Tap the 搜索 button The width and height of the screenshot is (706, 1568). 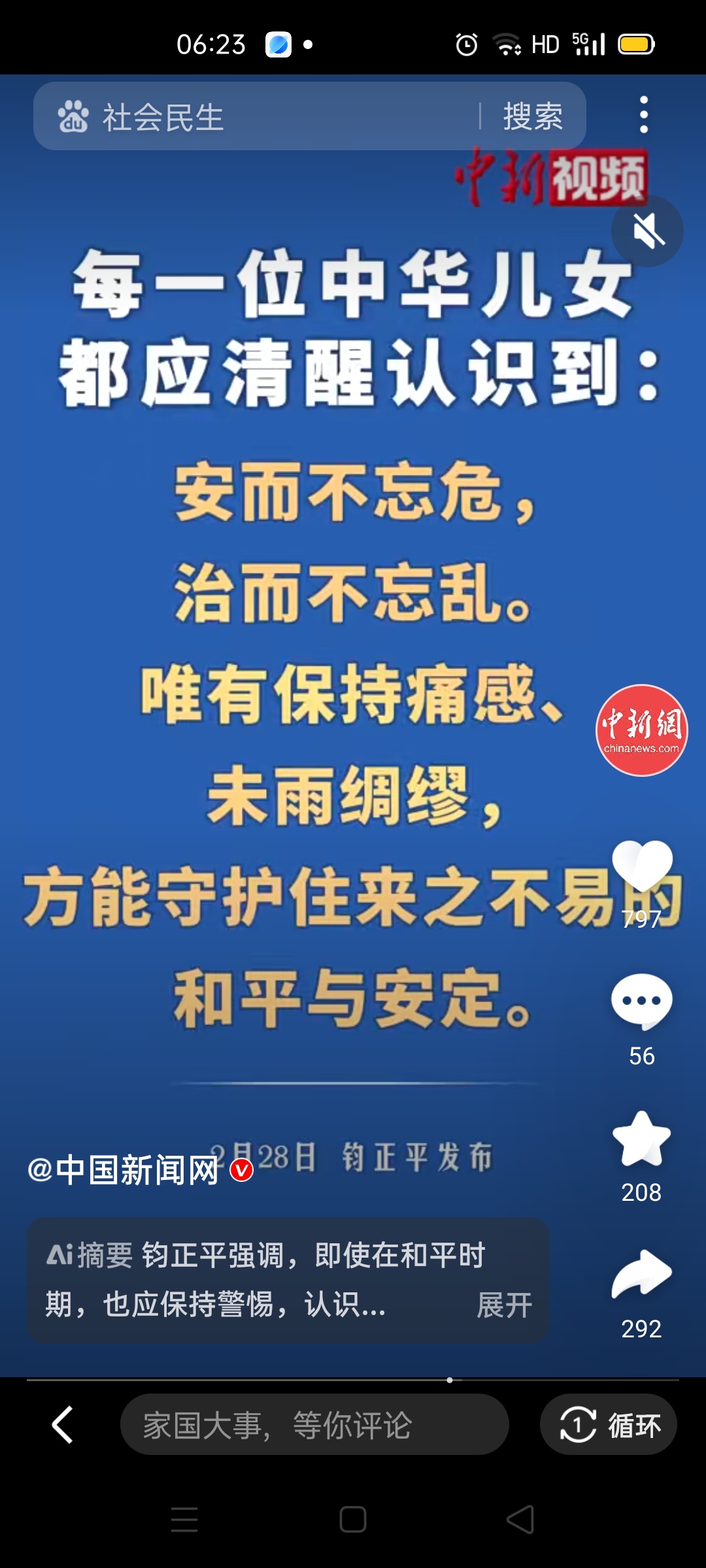click(533, 116)
